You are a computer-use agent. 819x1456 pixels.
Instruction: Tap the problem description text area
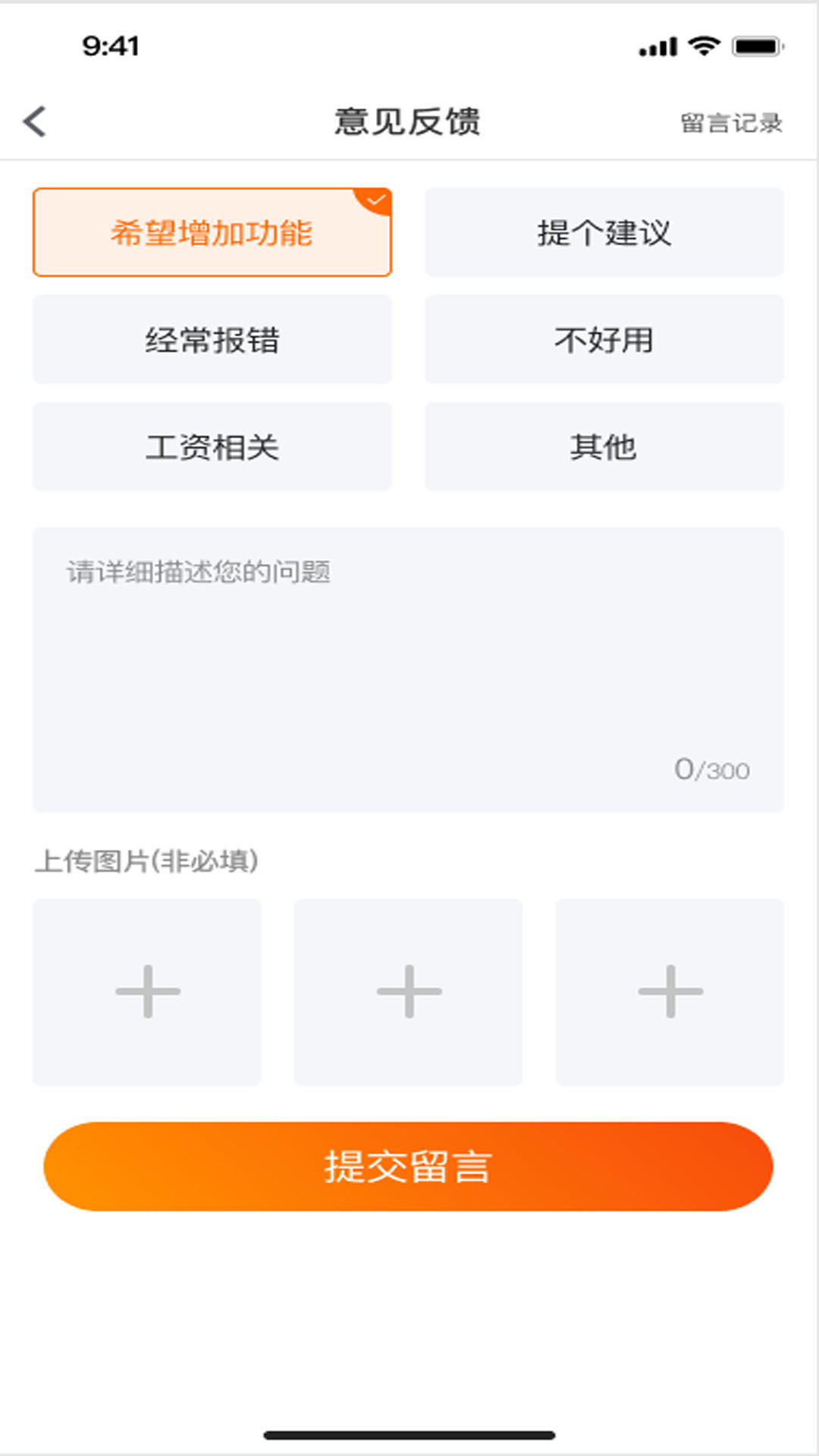point(409,667)
